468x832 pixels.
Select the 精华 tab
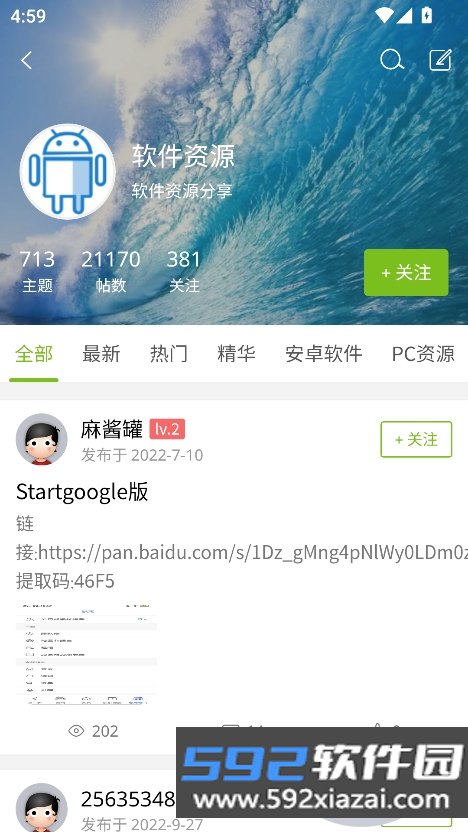point(236,353)
